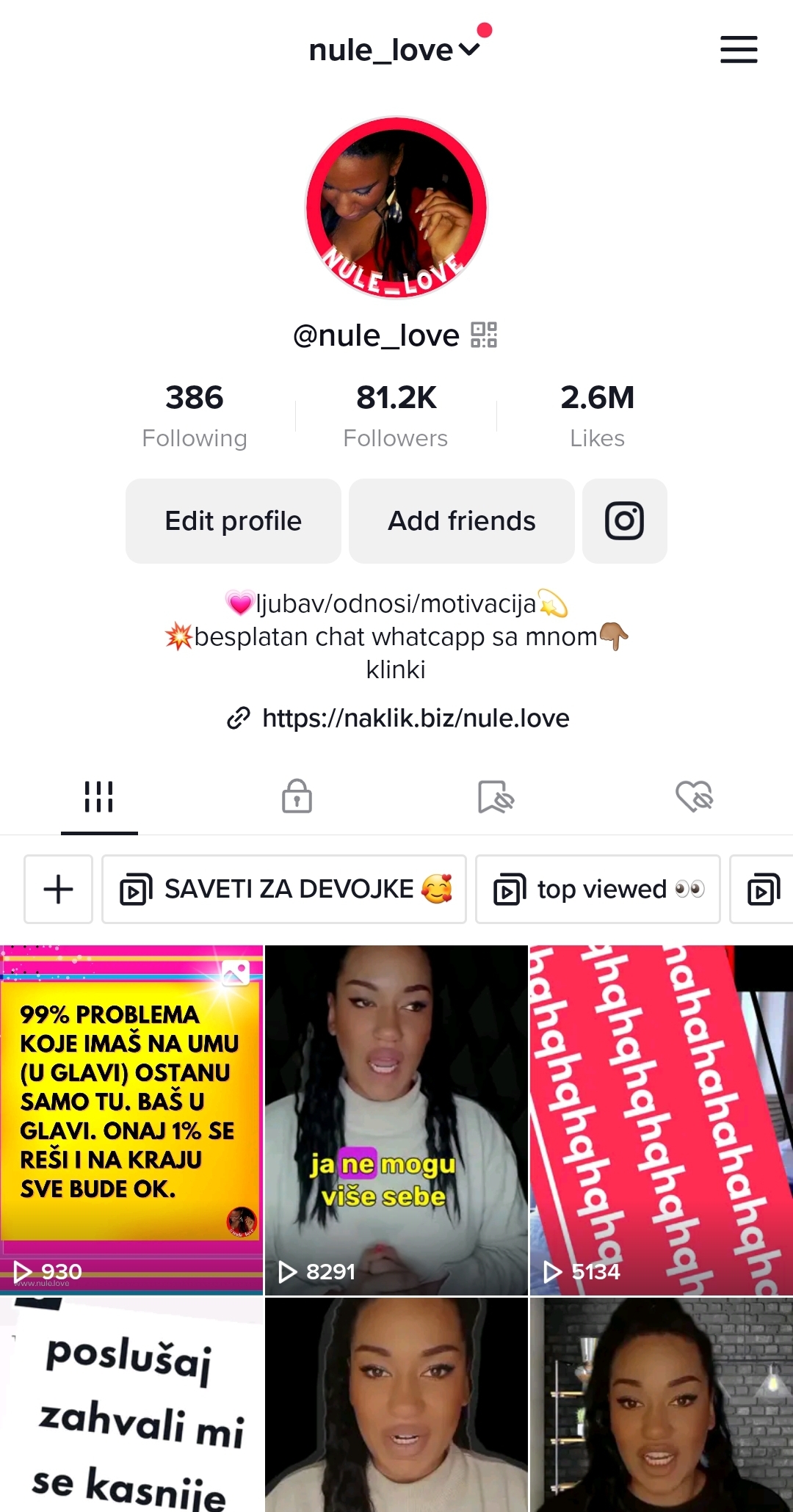The image size is (793, 1512).
Task: Open the 99% PROBLEMA post with 930 views
Action: pyautogui.click(x=131, y=1119)
